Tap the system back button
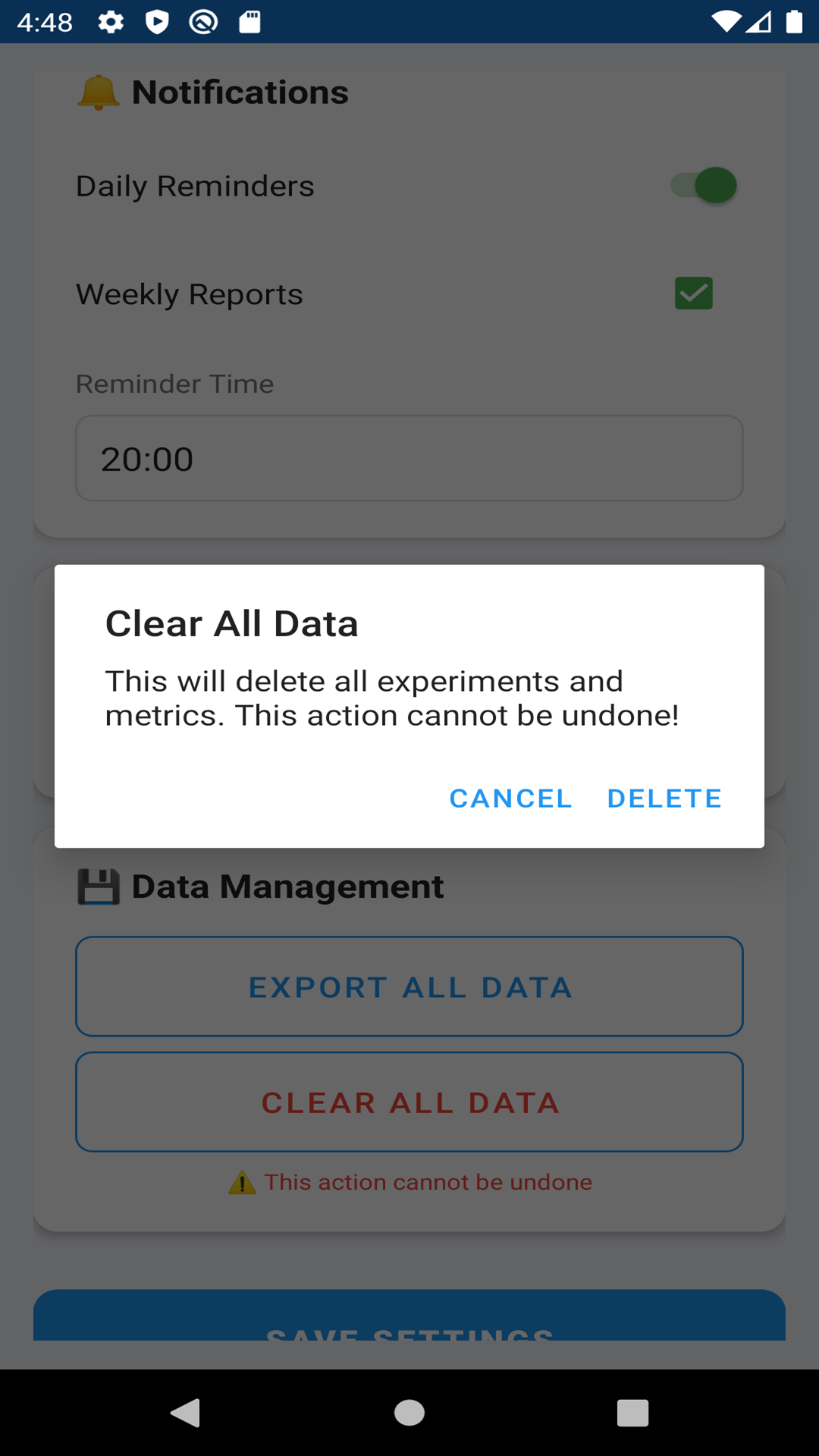Screen dimensions: 819x1456 pos(186,1413)
